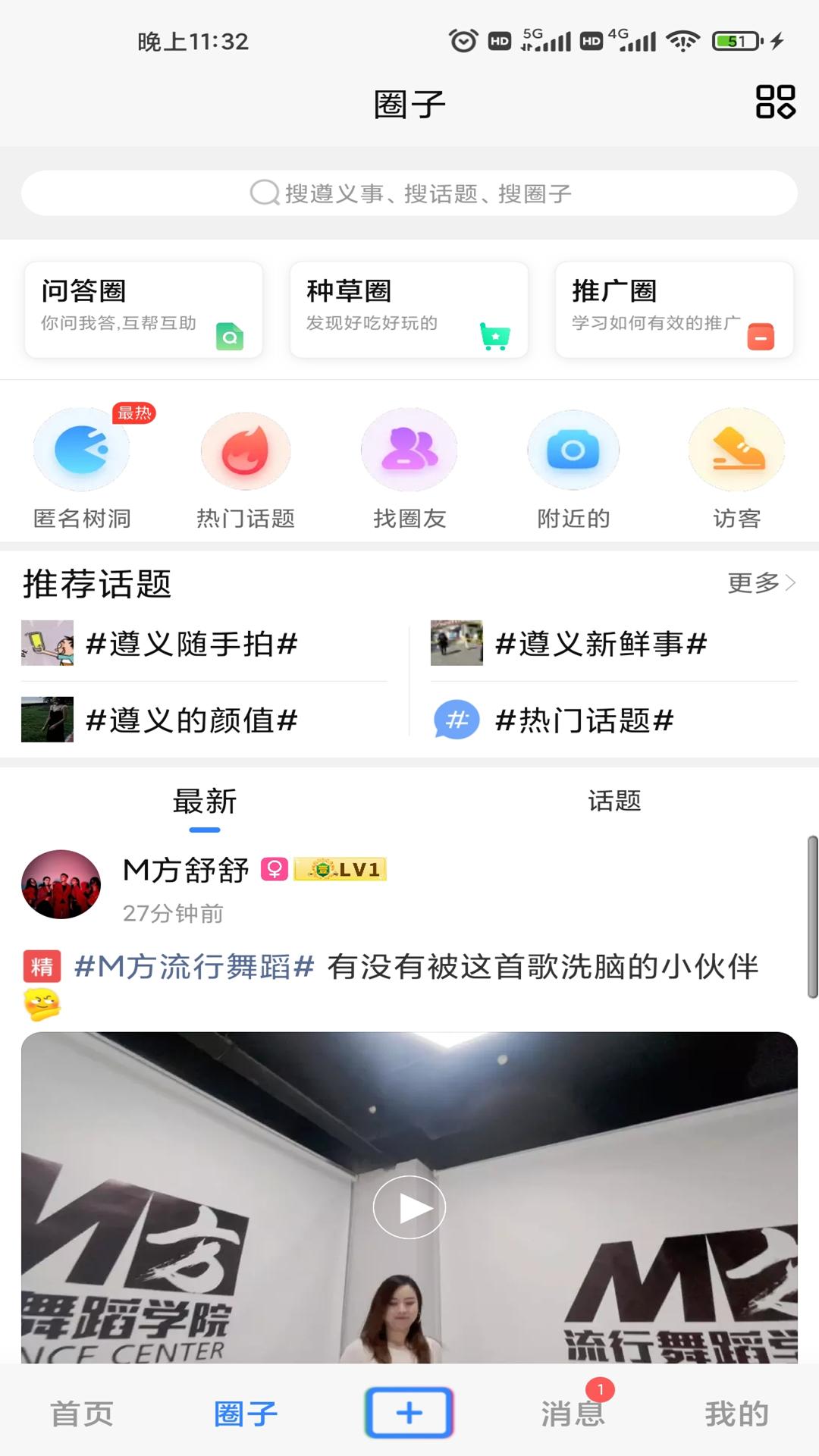The width and height of the screenshot is (819, 1456).
Task: Open the grid menu icon in header
Action: [x=774, y=102]
